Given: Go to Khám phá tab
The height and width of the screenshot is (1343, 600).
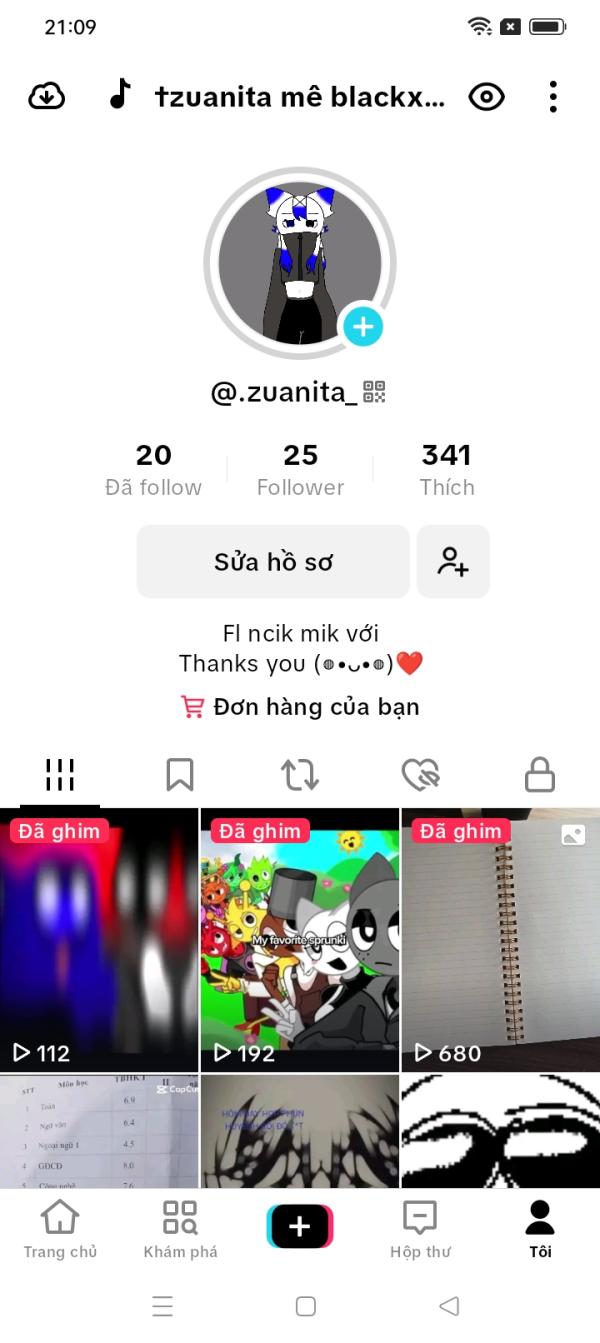Looking at the screenshot, I should [180, 1229].
